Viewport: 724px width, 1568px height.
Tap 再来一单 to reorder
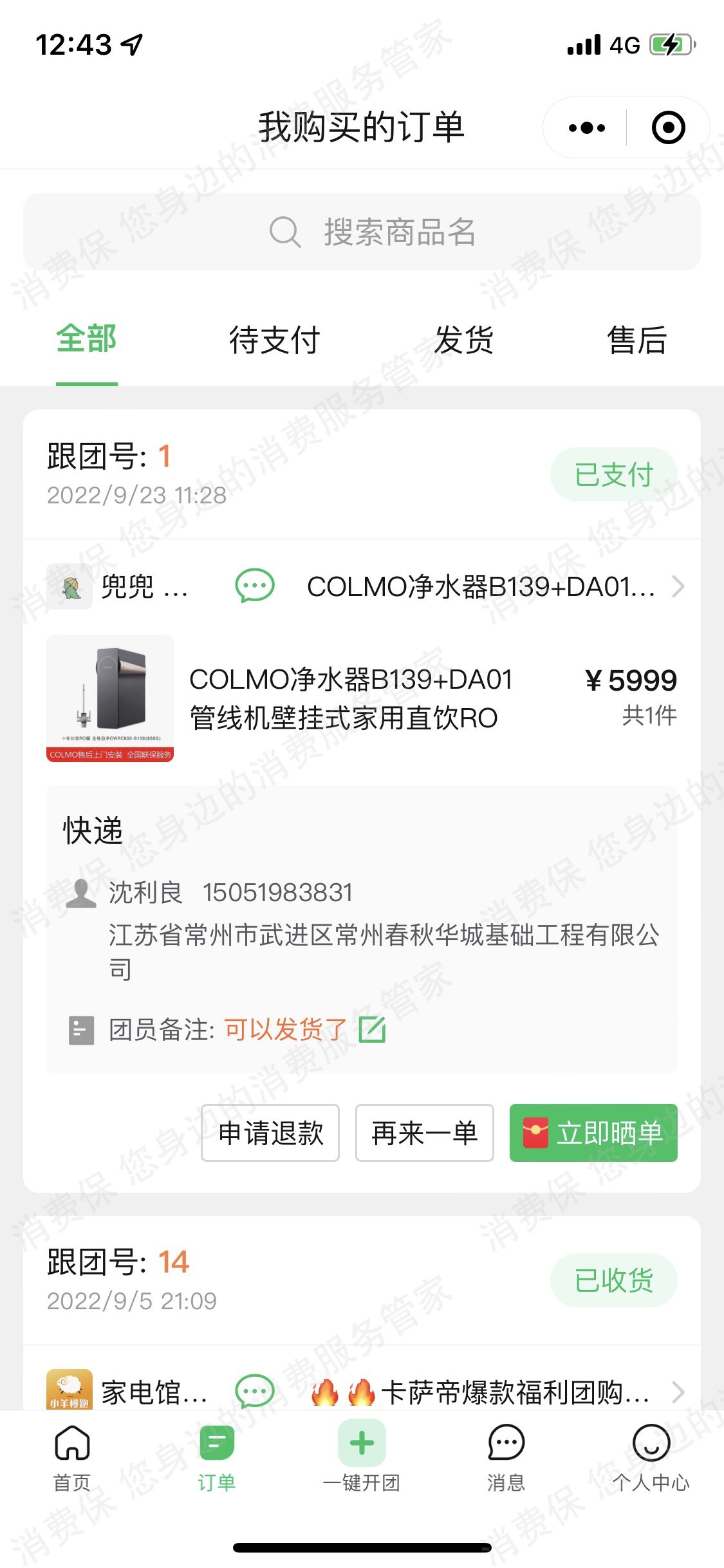424,1133
